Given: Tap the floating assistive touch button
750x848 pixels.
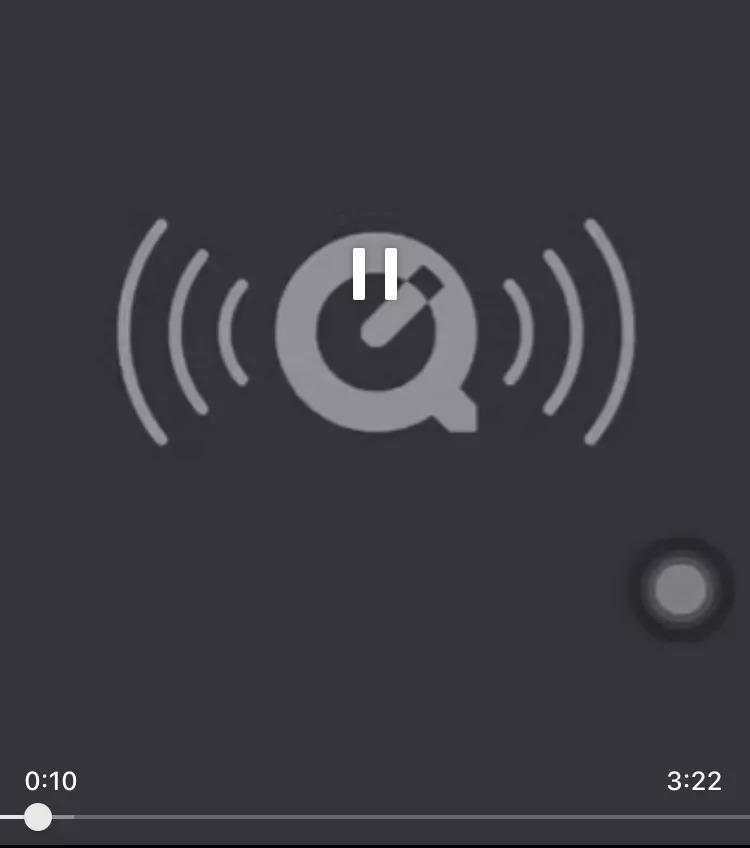Looking at the screenshot, I should (x=681, y=590).
